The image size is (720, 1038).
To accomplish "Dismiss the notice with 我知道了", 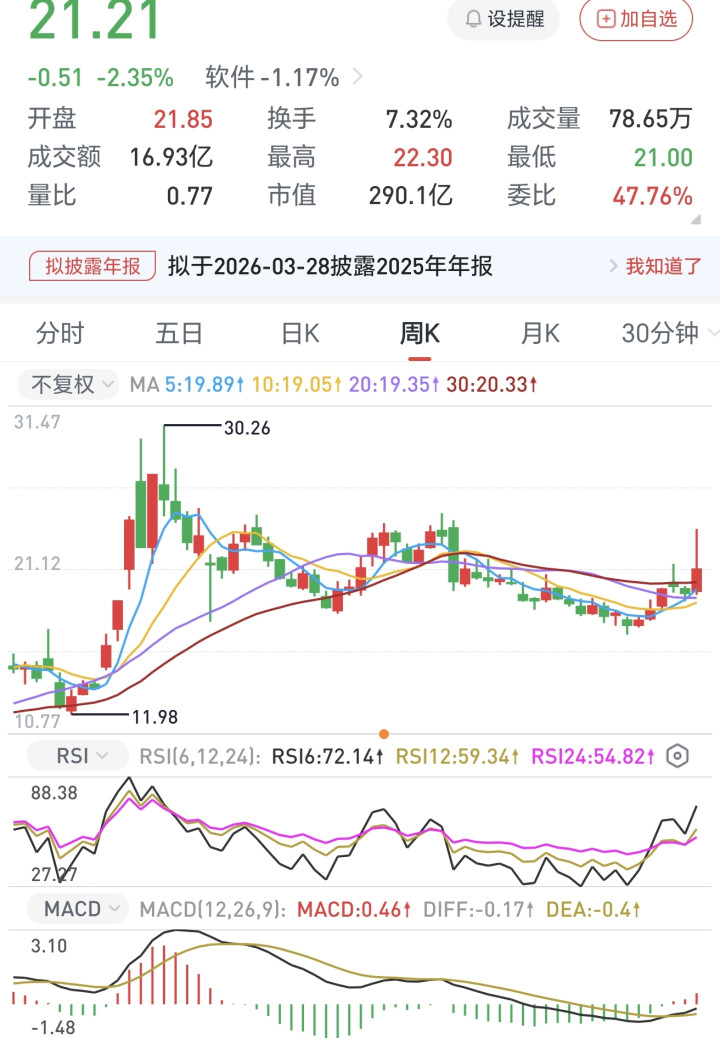I will 656,266.
